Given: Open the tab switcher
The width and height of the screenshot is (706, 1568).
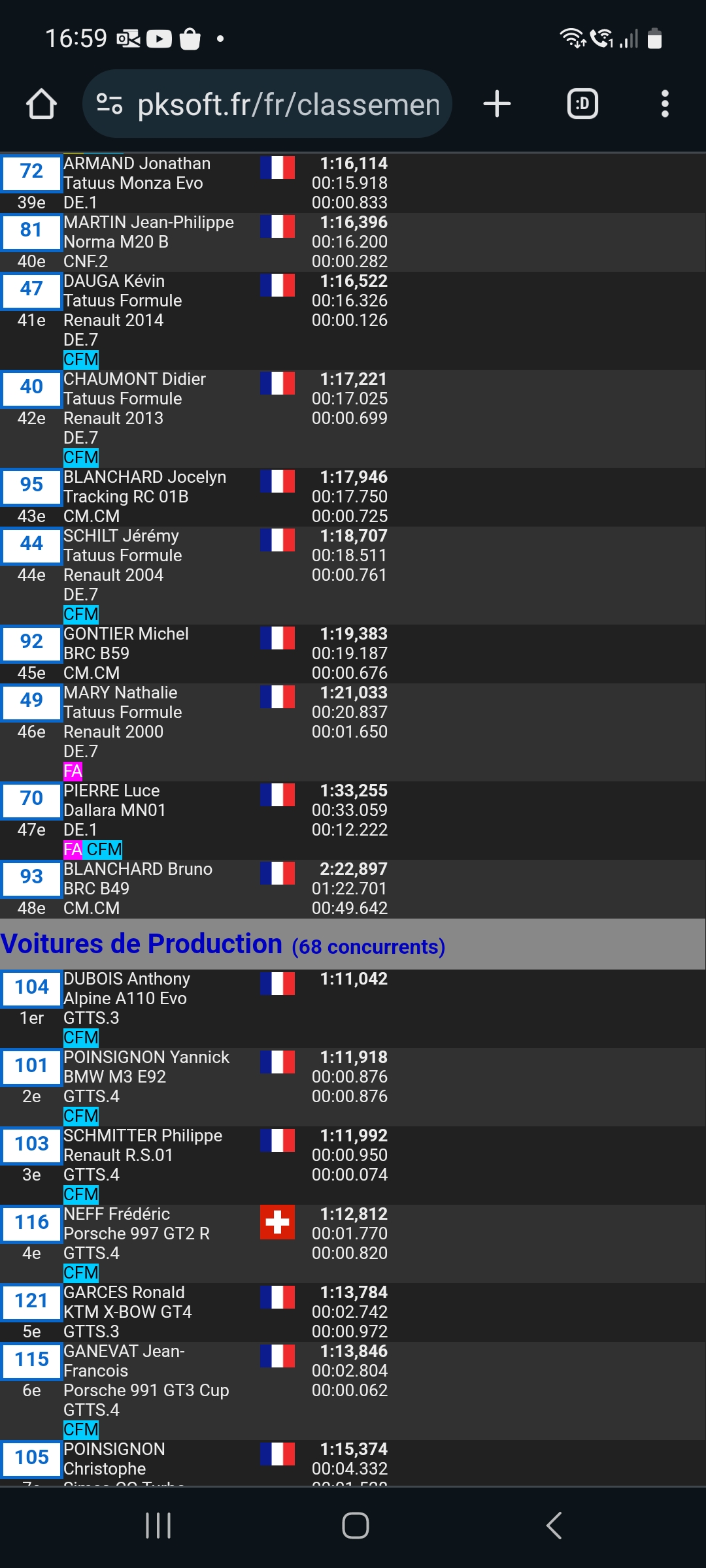Looking at the screenshot, I should coord(582,104).
